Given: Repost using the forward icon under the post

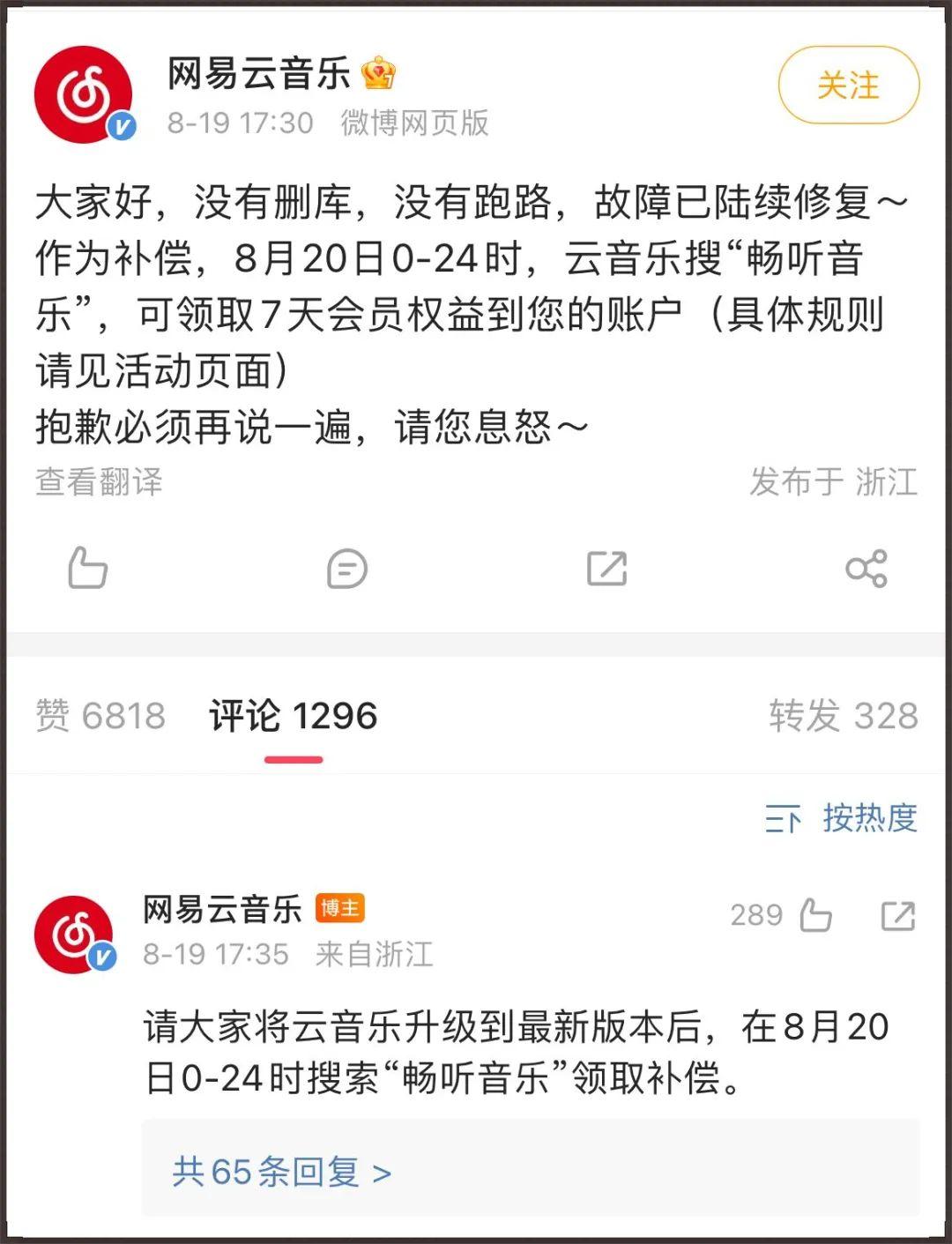Looking at the screenshot, I should 606,569.
